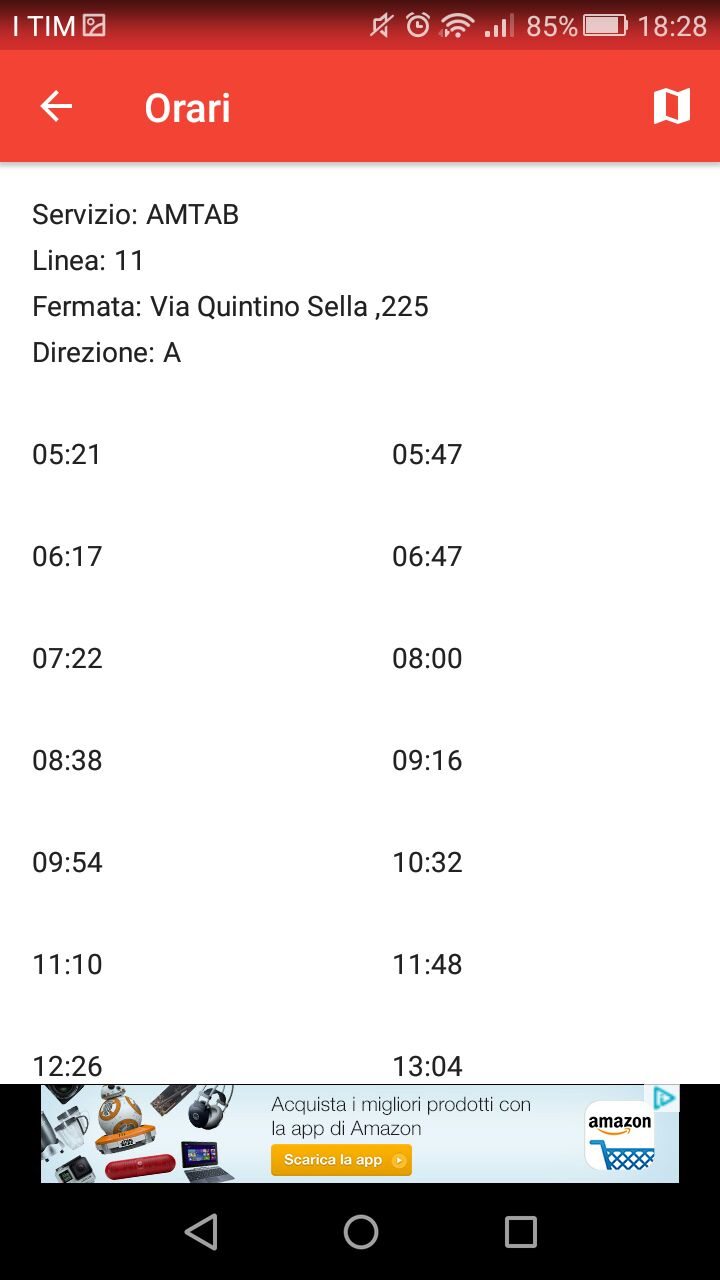Open the map view icon
Screen dimensions: 720x1280
(671, 106)
